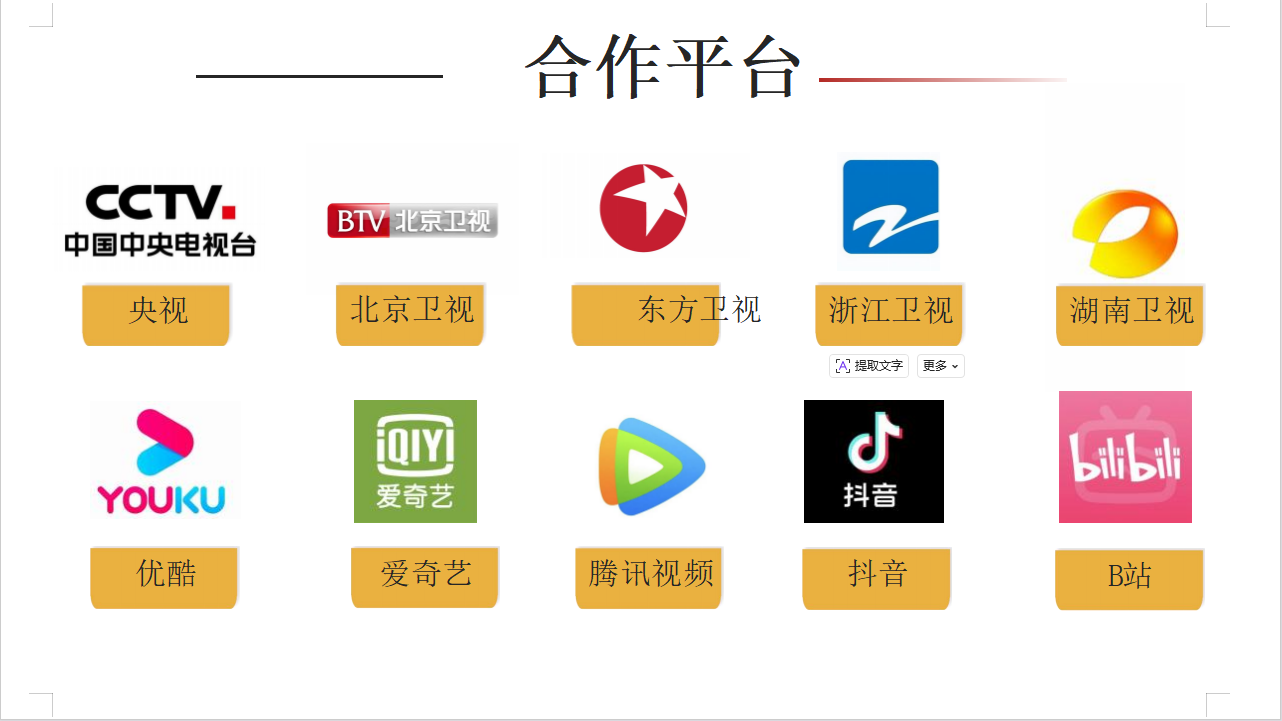Expand the 更多 dropdown
The height and width of the screenshot is (721, 1282).
(x=941, y=366)
